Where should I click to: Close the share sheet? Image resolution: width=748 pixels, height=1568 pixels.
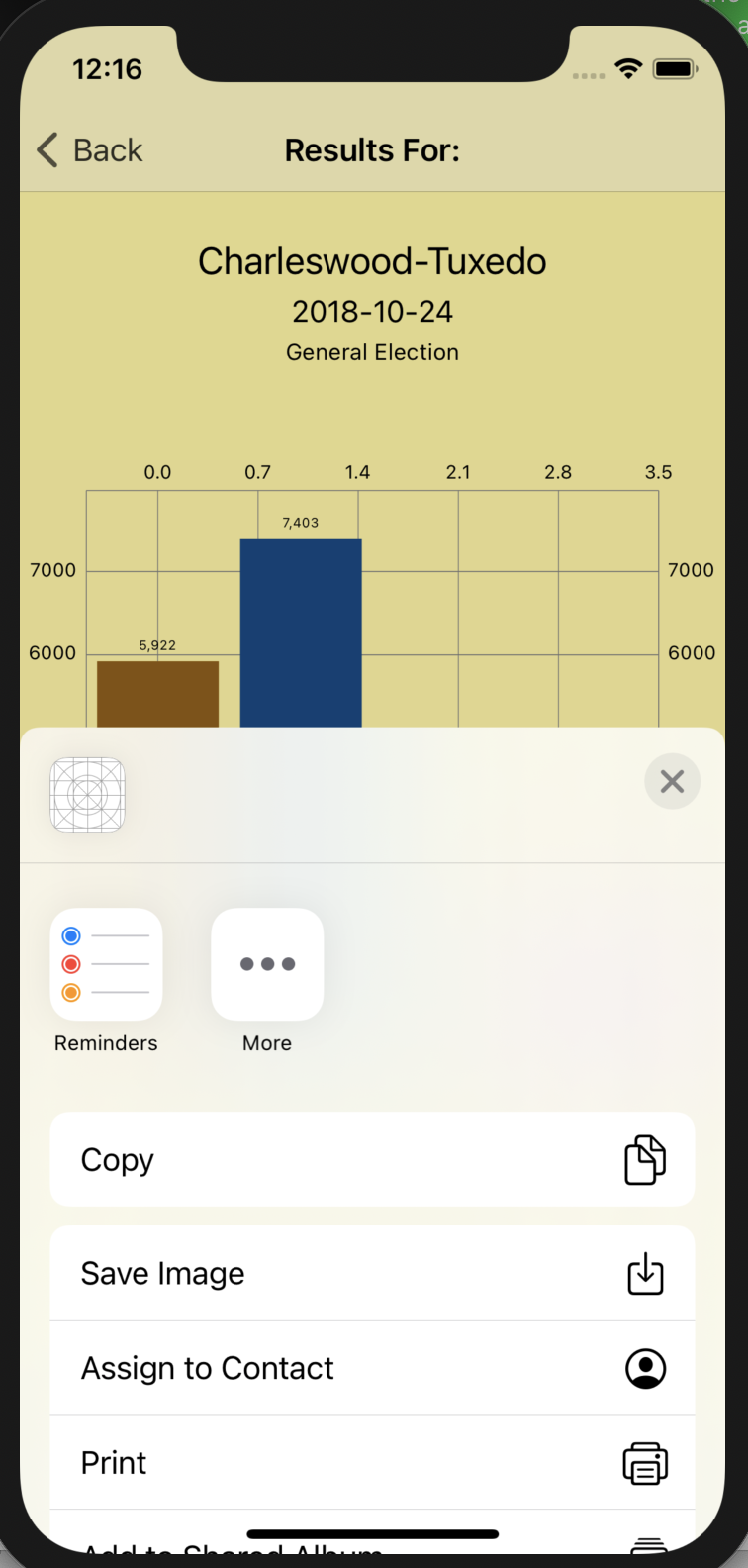pos(672,782)
